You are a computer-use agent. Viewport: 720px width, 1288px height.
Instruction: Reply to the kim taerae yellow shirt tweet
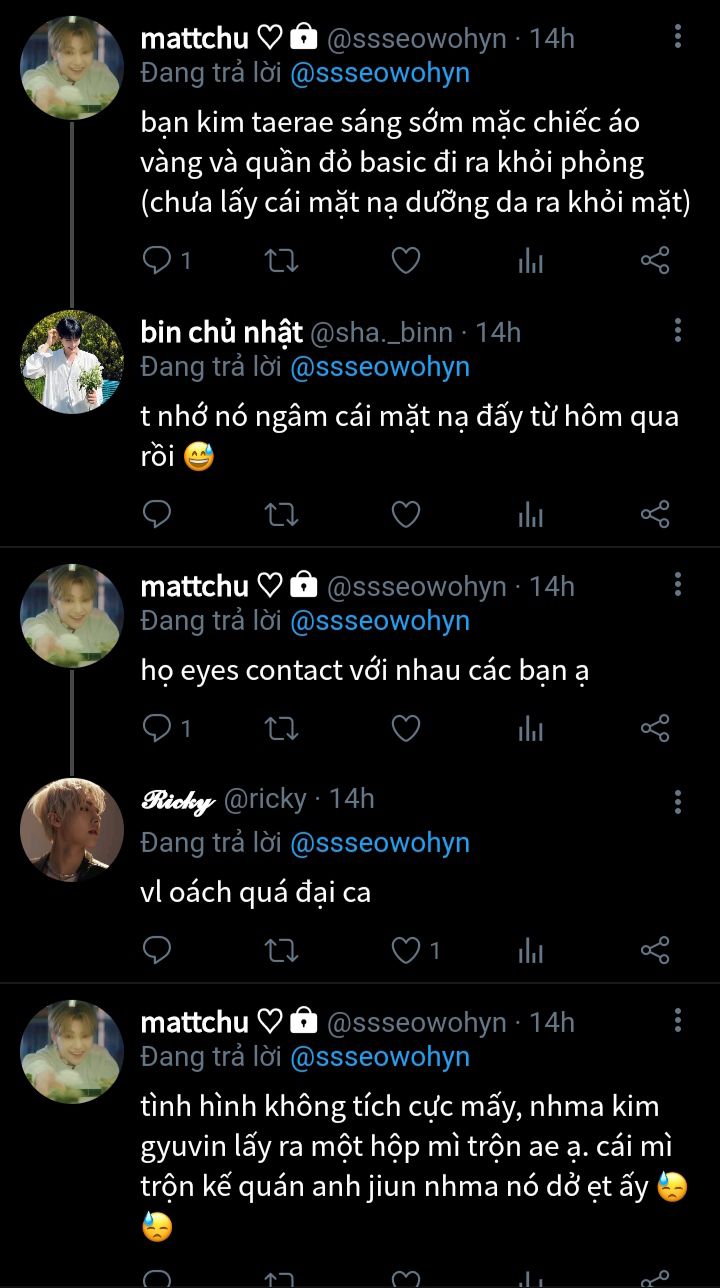(158, 262)
